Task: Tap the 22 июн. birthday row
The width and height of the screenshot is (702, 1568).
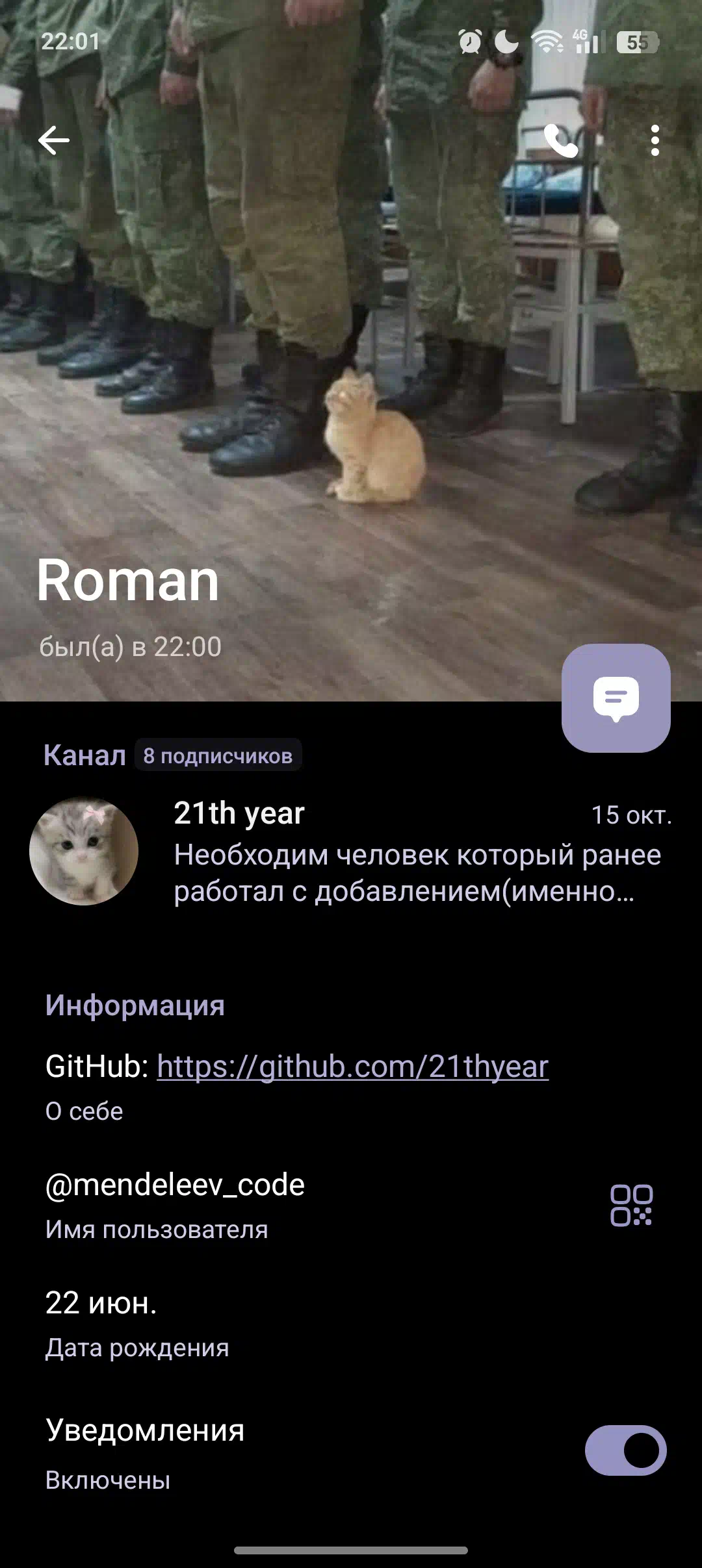Action: 351,1324
